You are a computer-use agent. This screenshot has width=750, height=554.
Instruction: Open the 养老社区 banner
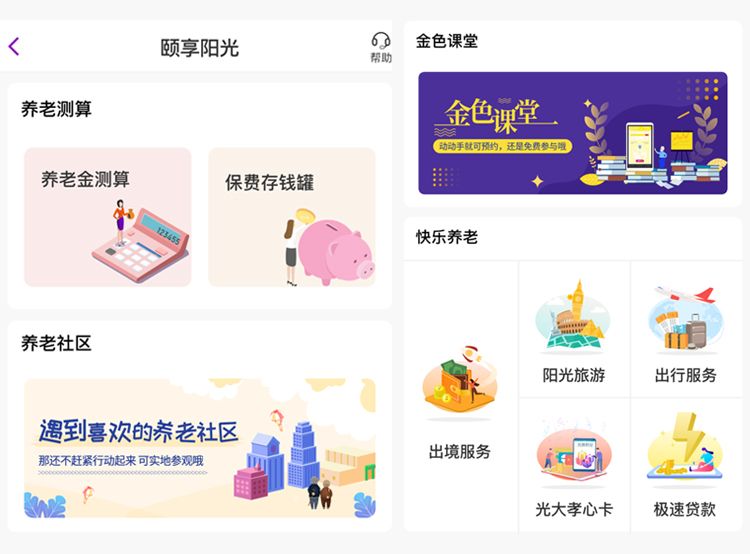pos(199,448)
